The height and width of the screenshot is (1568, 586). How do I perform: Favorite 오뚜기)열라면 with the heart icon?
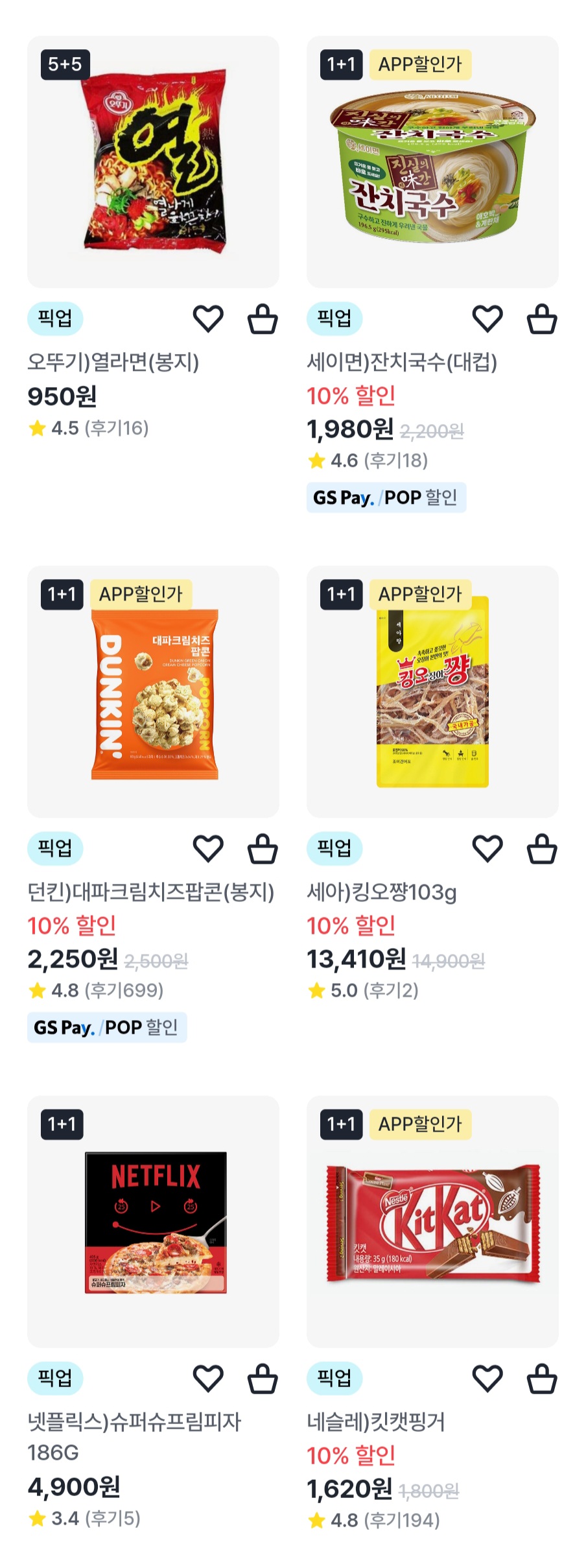209,319
